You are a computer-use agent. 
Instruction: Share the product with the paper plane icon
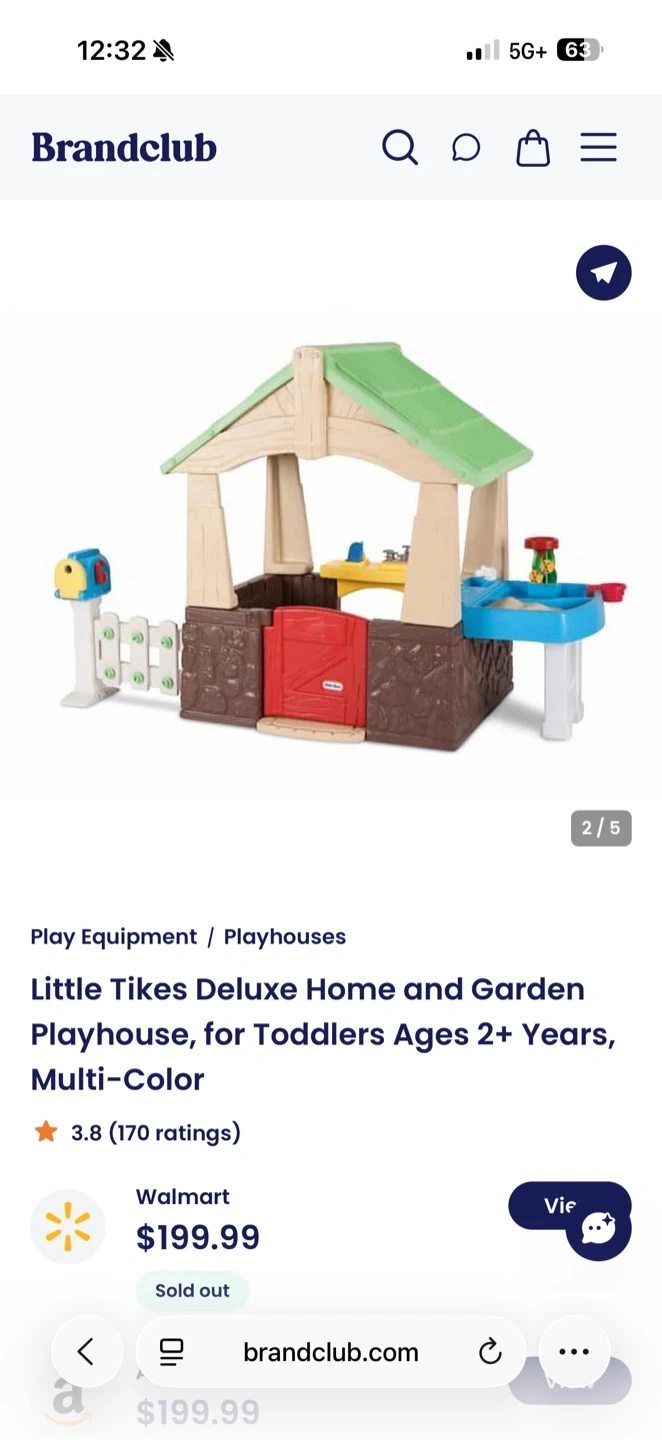[604, 272]
